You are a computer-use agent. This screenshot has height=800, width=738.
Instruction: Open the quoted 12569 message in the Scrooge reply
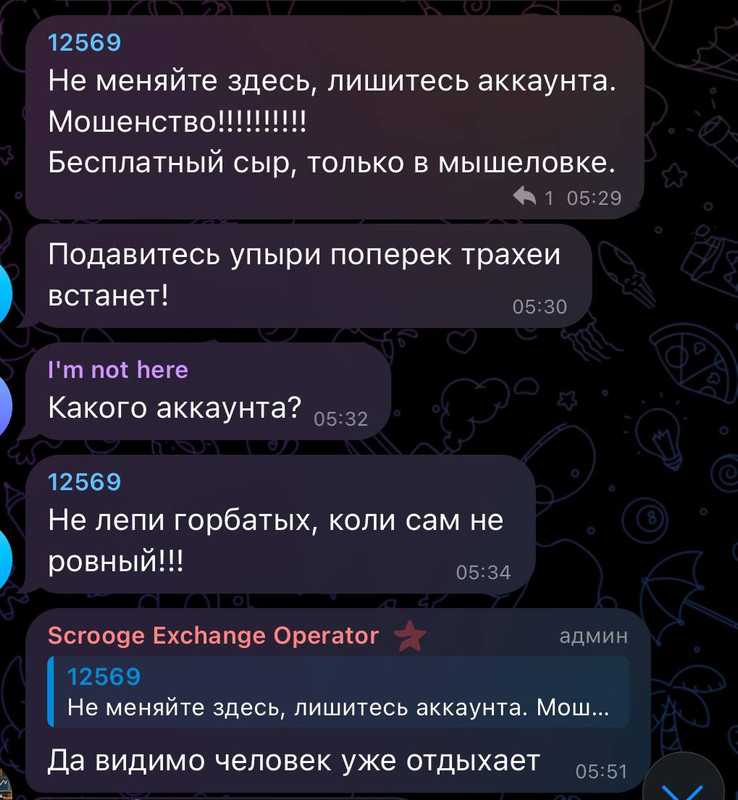tap(338, 692)
